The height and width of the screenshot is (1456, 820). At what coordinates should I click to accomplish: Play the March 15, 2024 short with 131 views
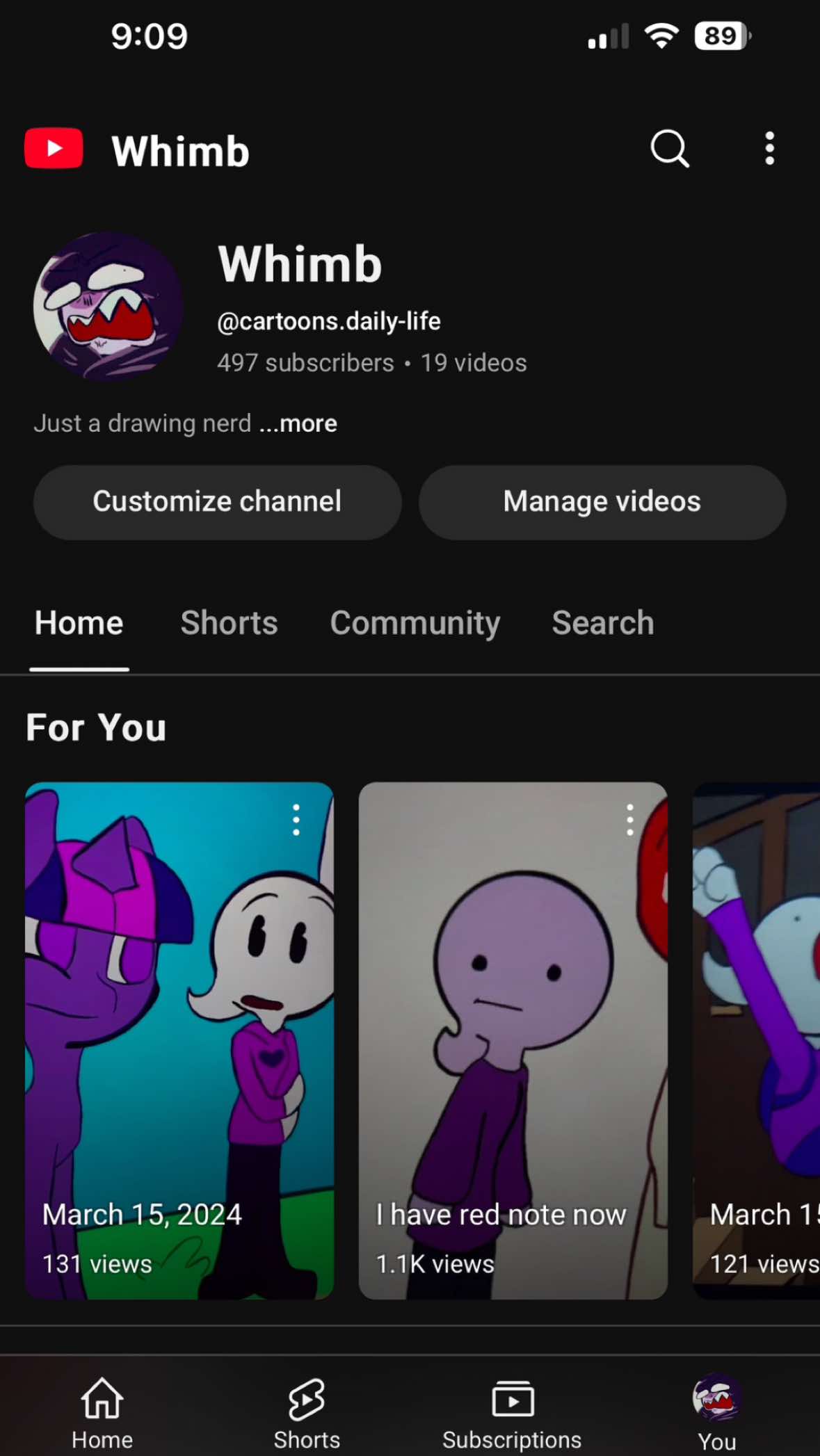point(179,1040)
